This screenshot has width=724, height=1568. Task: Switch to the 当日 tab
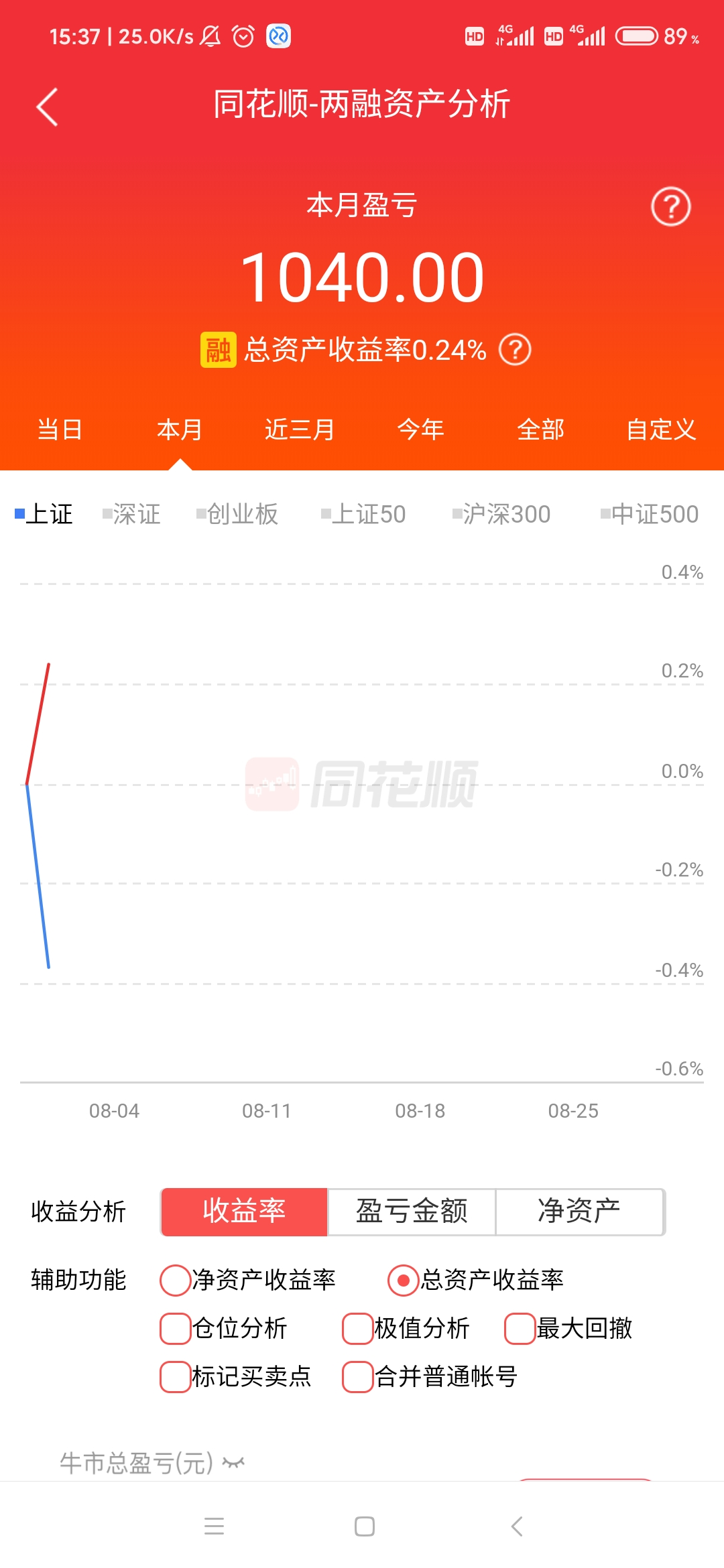(60, 430)
